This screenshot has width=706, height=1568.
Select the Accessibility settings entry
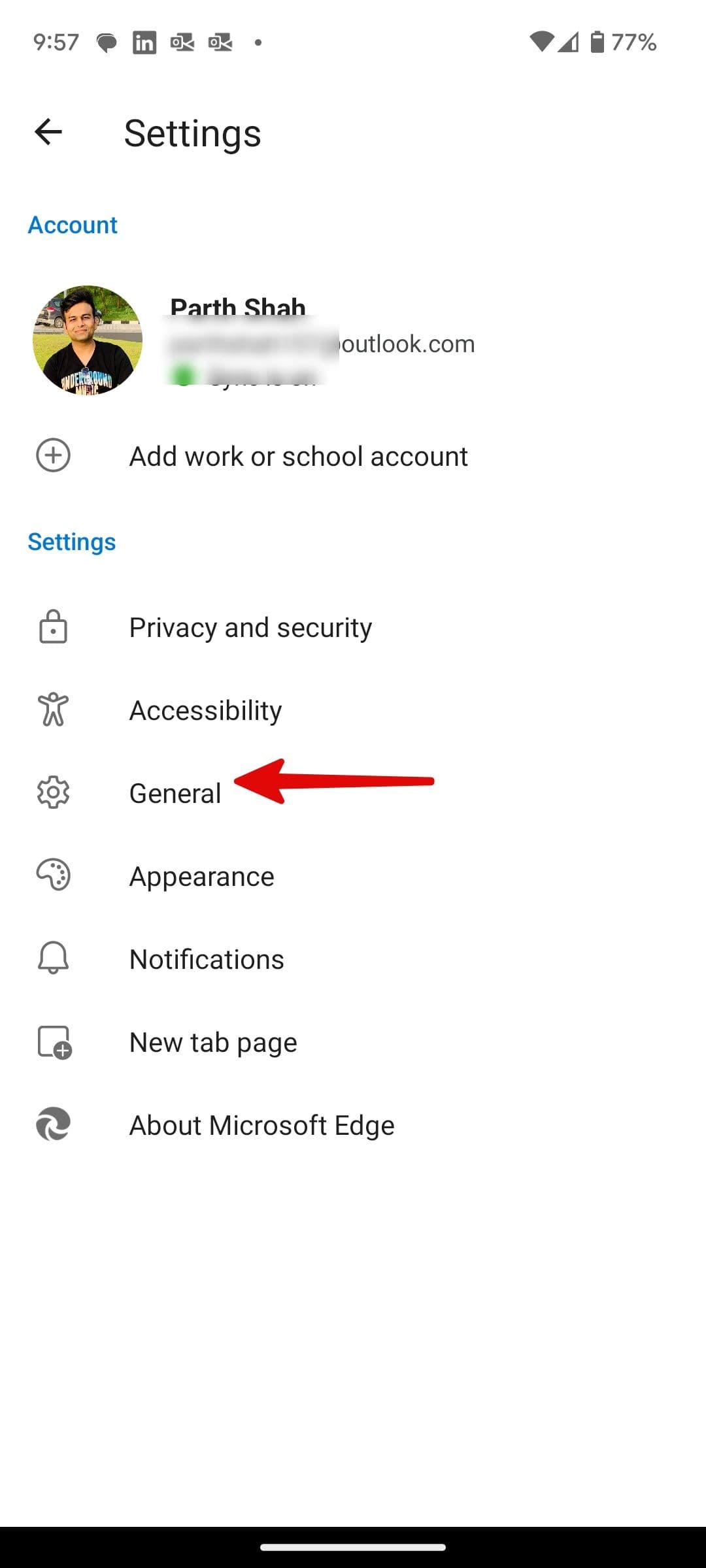coord(205,710)
